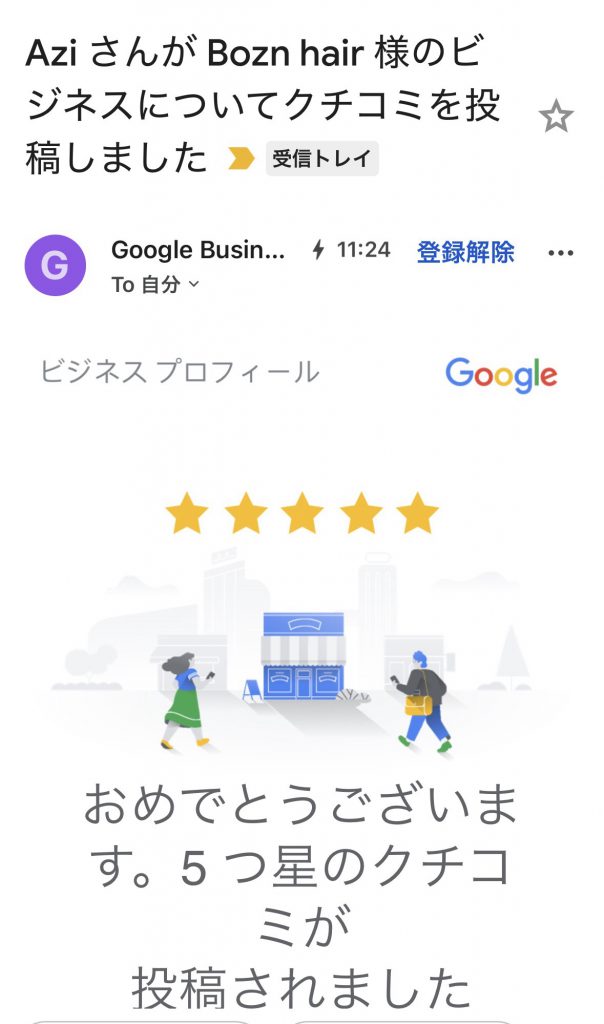The image size is (604, 1024).
Task: Open the Google Business sender avatar
Action: pyautogui.click(x=54, y=266)
